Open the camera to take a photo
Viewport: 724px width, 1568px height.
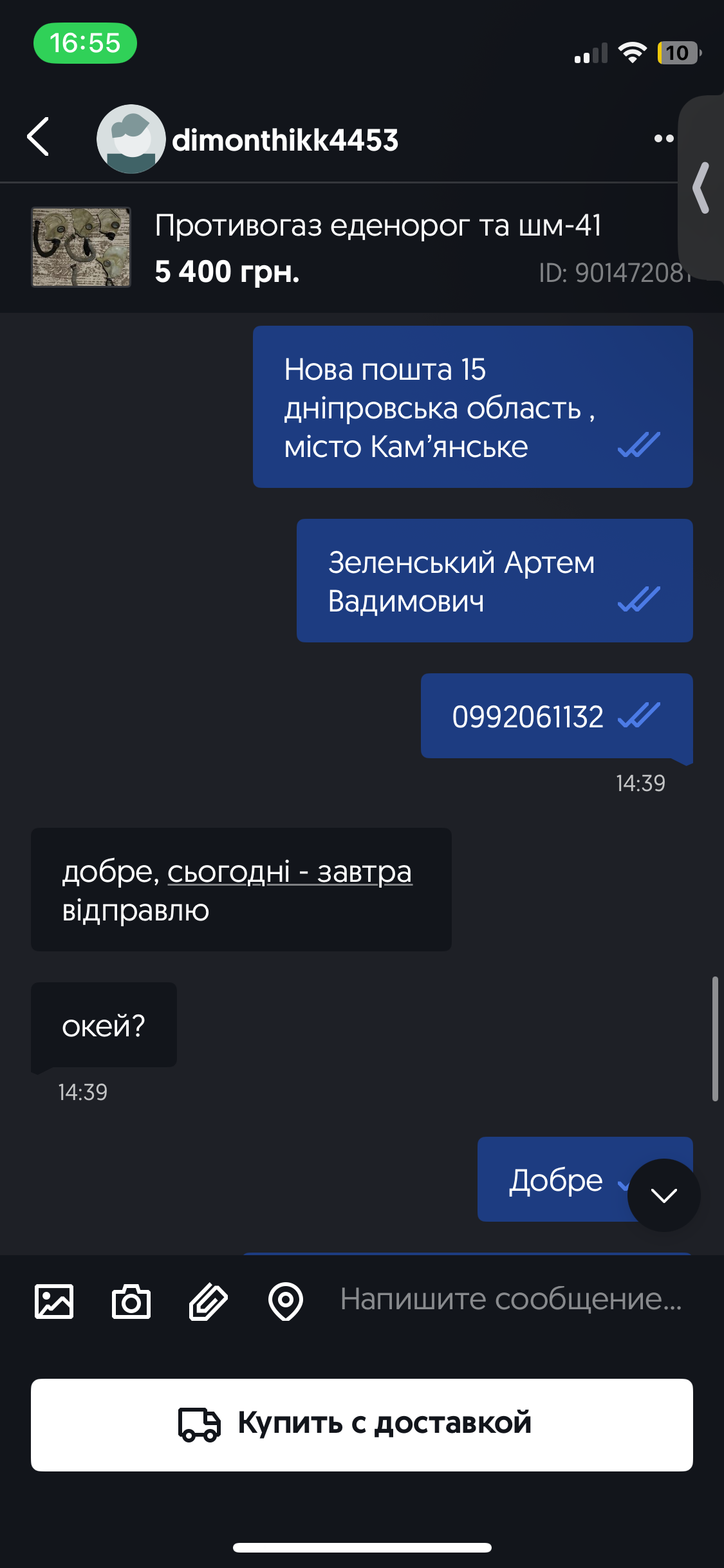point(131,1302)
